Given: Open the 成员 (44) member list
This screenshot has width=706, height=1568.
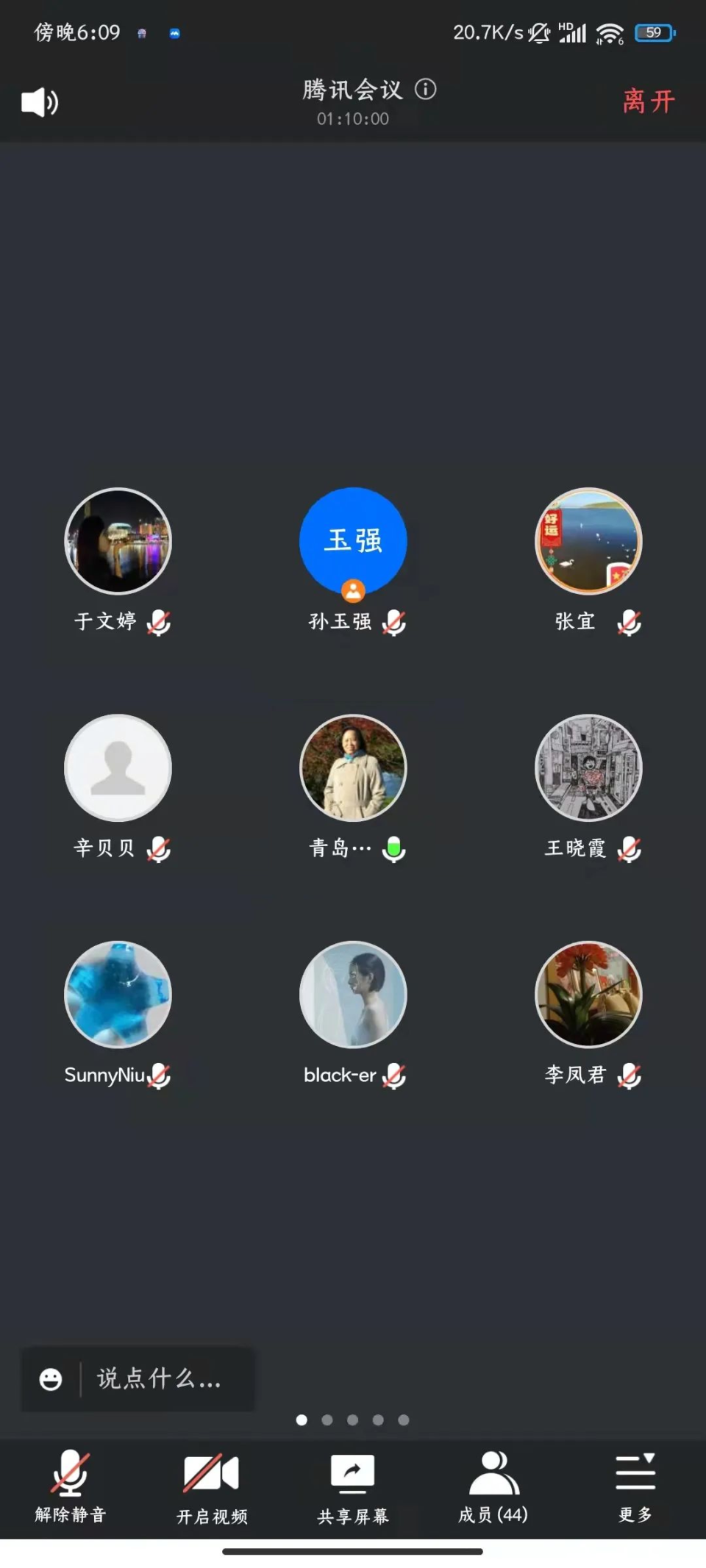Looking at the screenshot, I should [493, 1486].
